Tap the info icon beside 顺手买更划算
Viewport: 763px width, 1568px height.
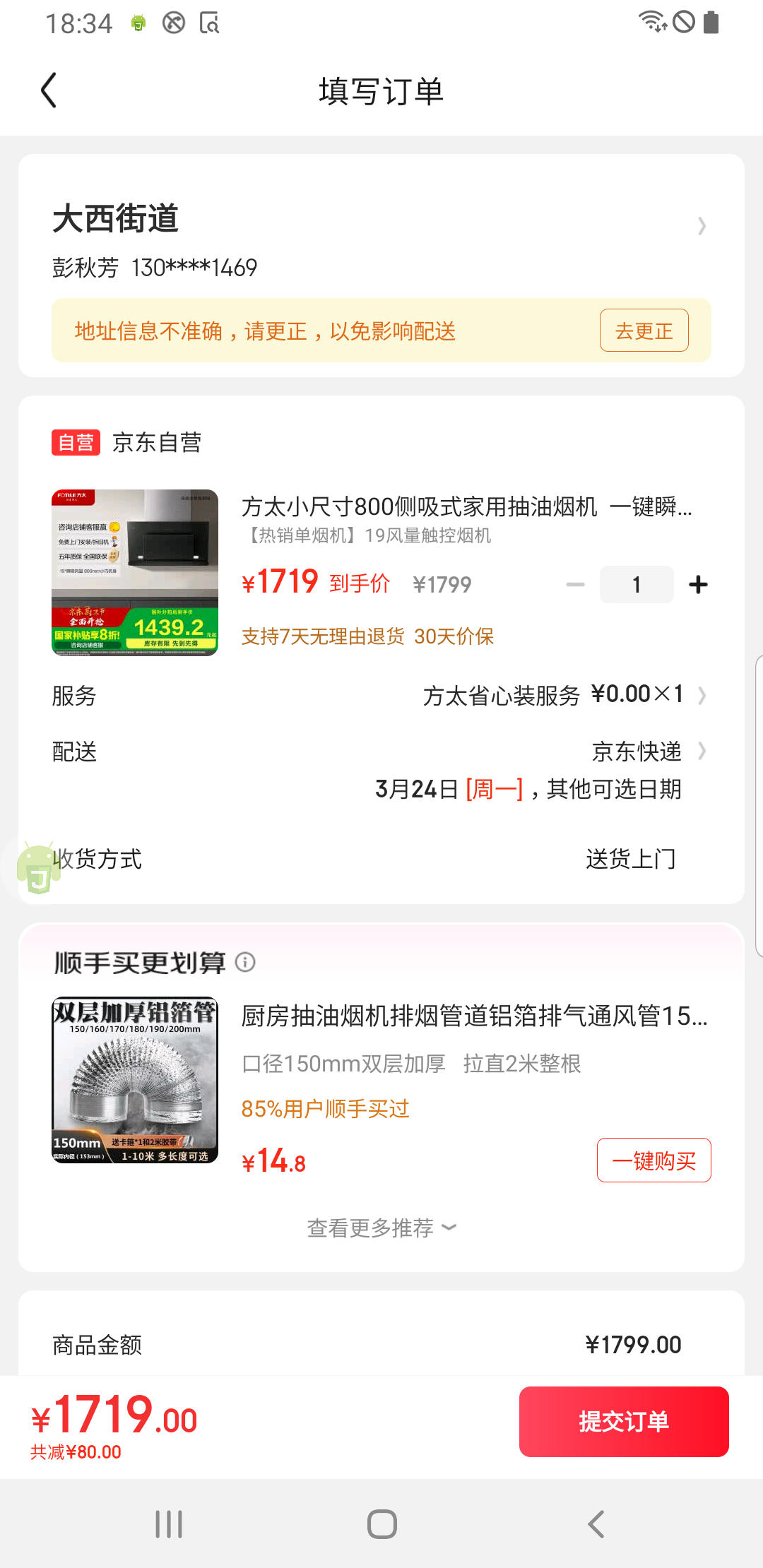[x=245, y=963]
